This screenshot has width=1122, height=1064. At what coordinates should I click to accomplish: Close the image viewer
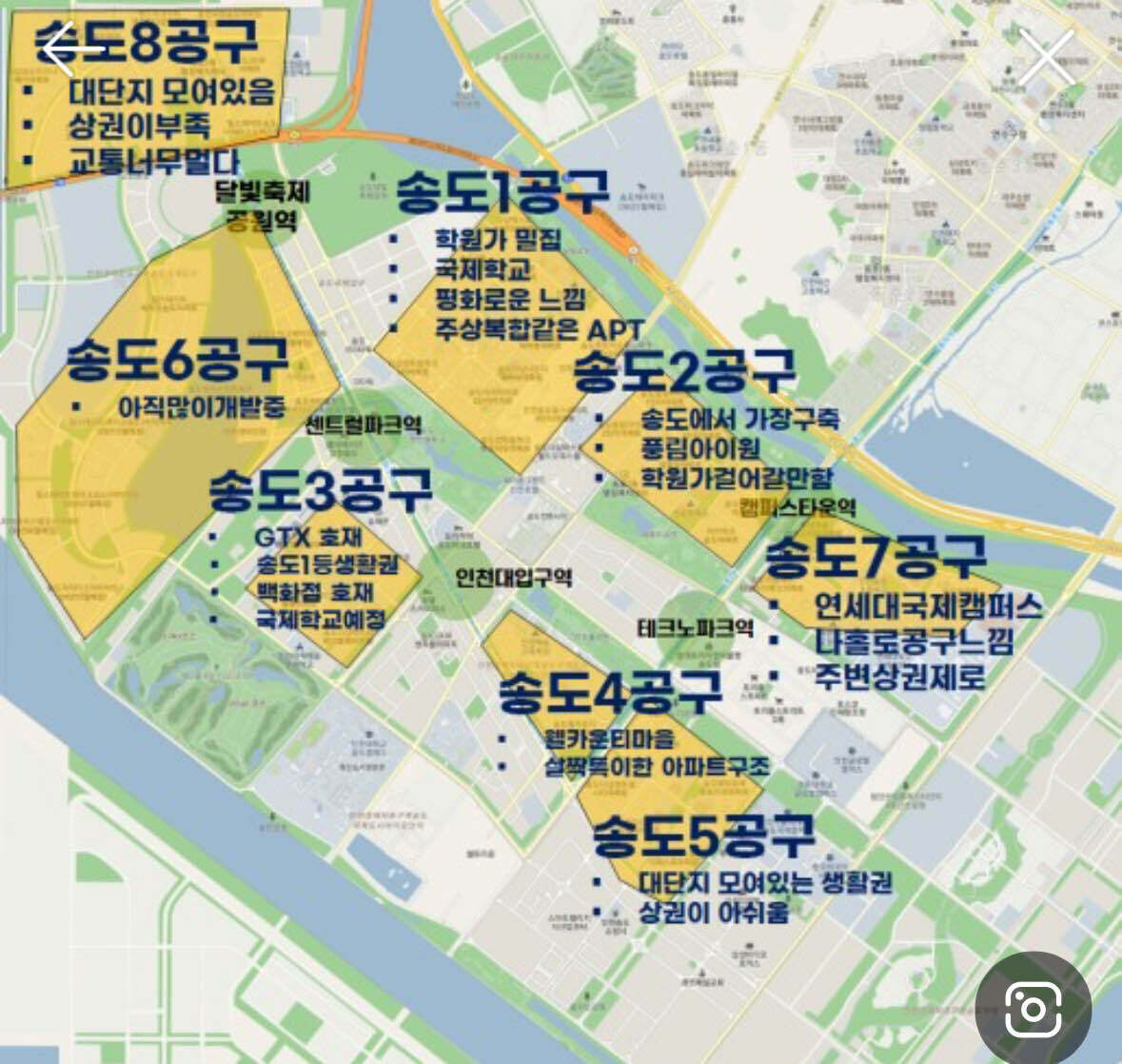[1047, 57]
